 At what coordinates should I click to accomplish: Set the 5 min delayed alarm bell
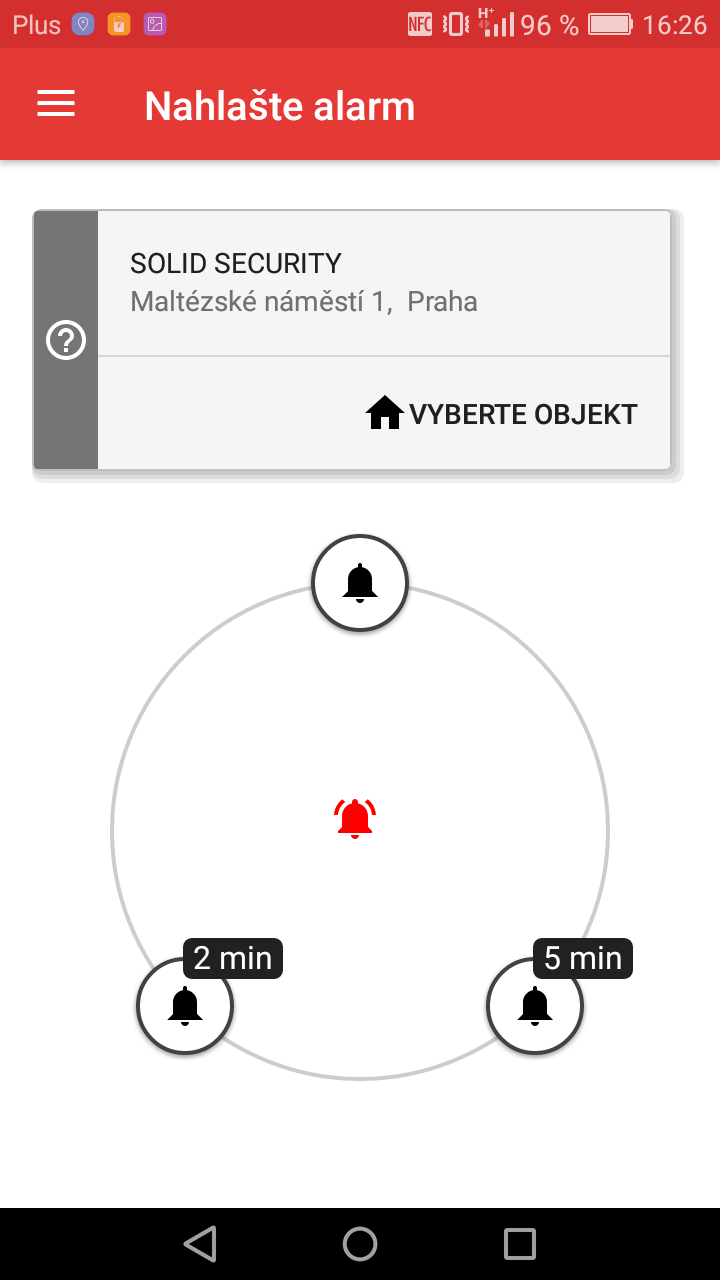coord(535,1006)
